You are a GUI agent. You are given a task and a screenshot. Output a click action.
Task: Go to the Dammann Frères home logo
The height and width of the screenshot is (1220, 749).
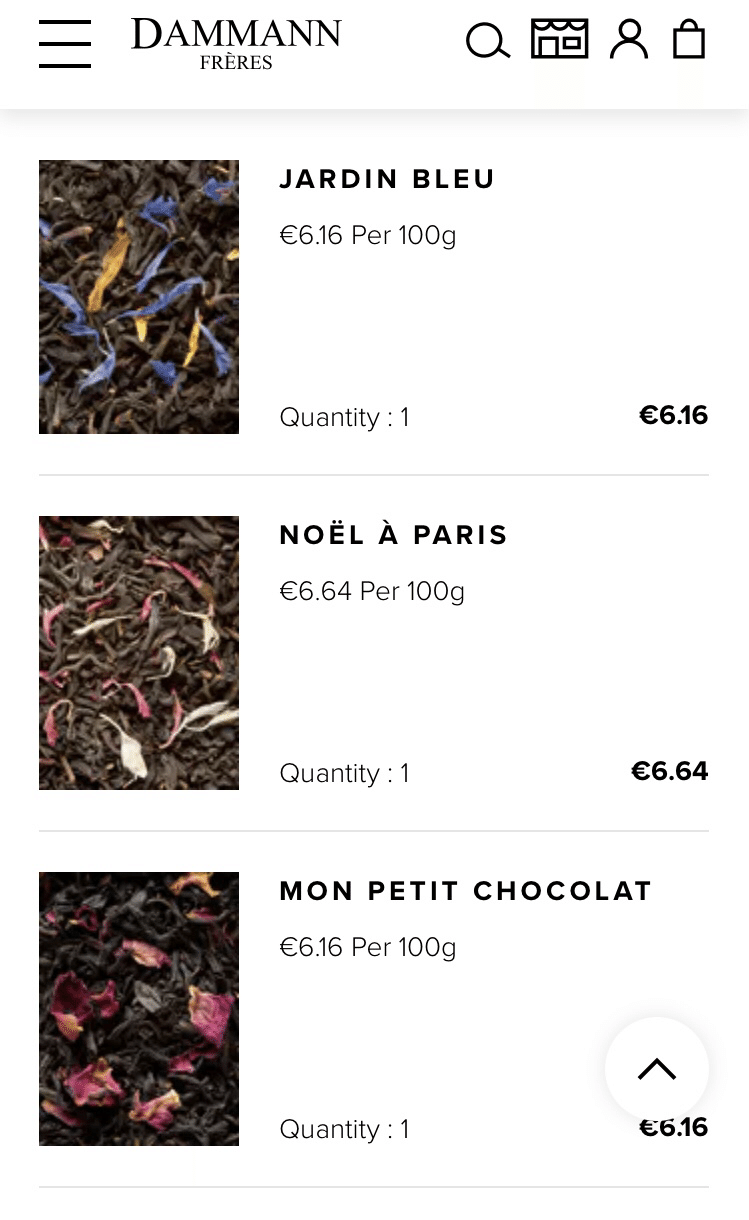(x=236, y=44)
